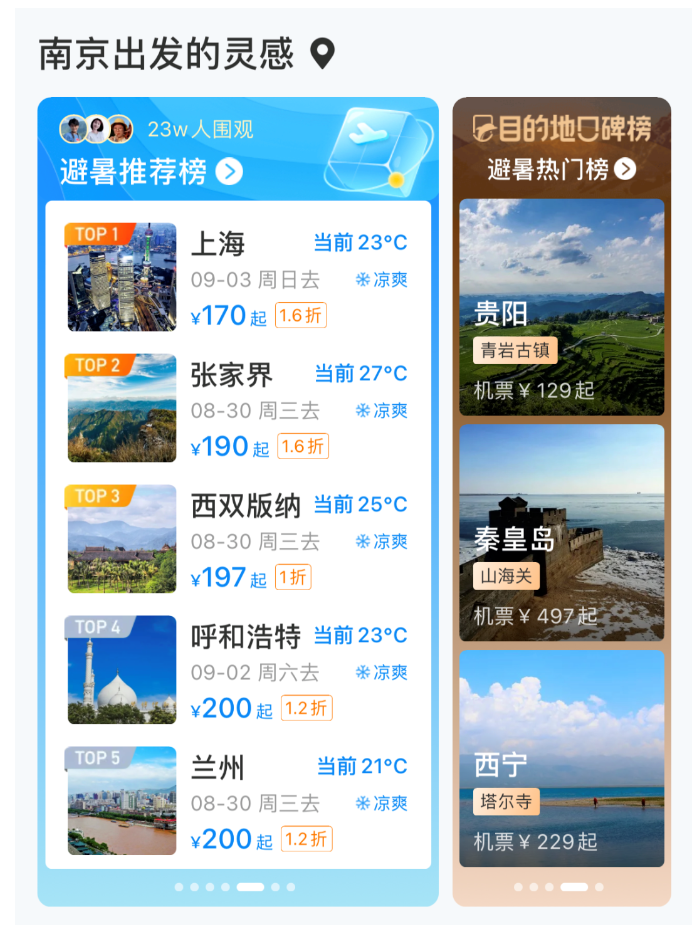The height and width of the screenshot is (925, 694).
Task: Open the 呼和浩特 flight deal
Action: (238, 670)
